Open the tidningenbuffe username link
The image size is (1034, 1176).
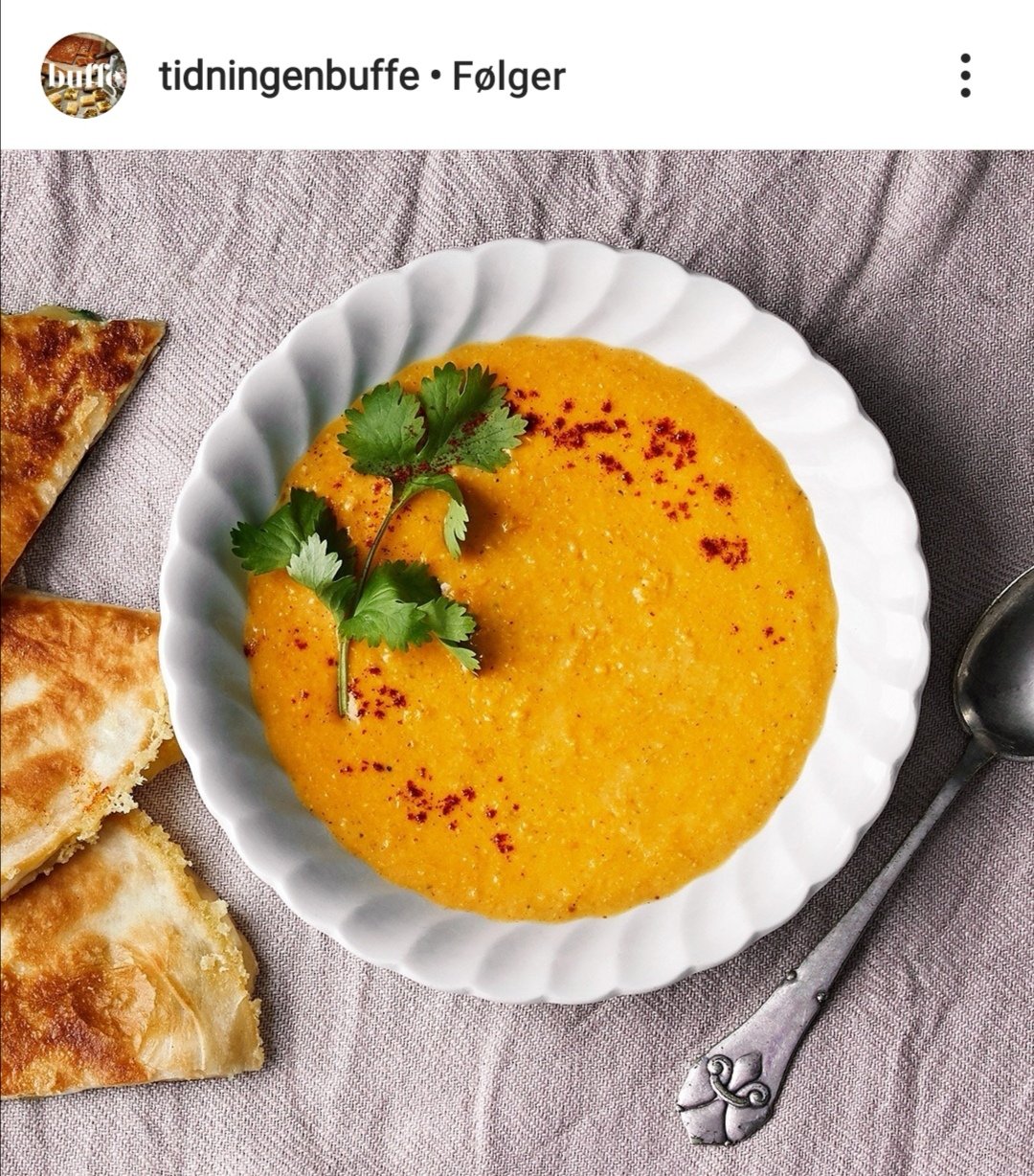click(288, 76)
